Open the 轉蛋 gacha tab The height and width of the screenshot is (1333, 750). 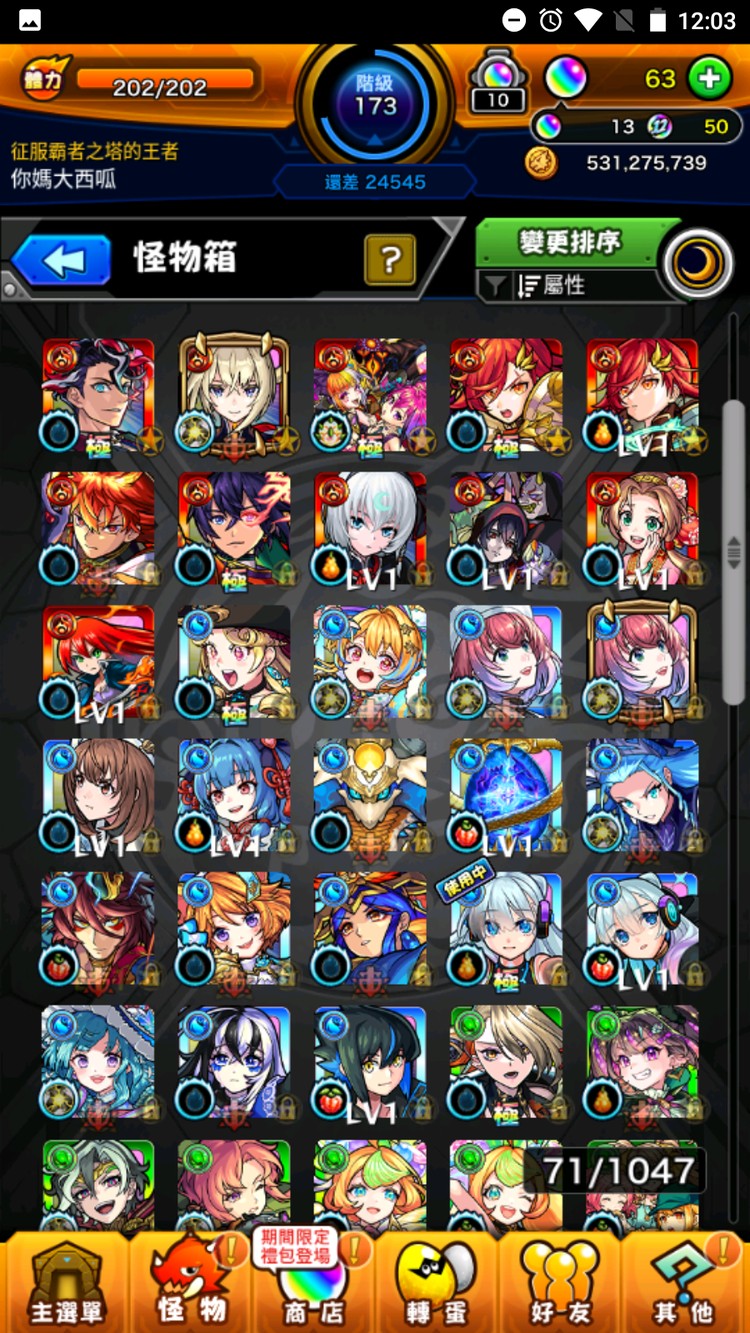click(x=437, y=1285)
